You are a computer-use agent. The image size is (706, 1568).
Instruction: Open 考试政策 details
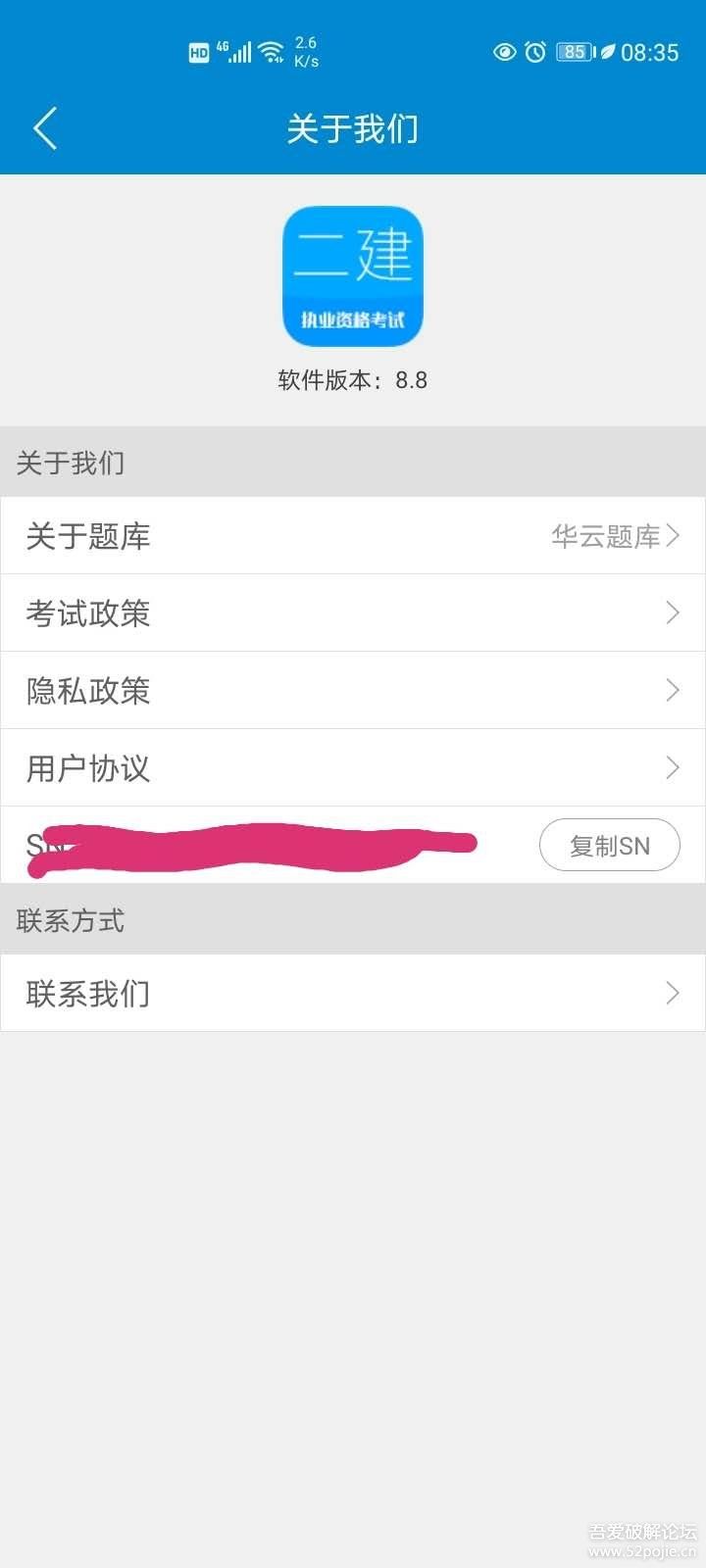353,613
